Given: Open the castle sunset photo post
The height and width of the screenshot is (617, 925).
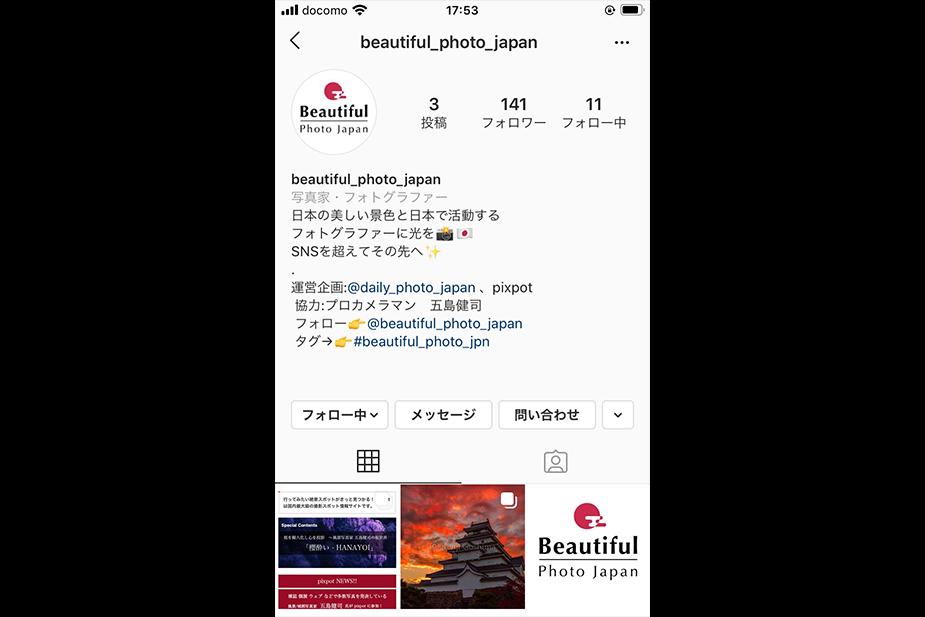Looking at the screenshot, I should 462,548.
